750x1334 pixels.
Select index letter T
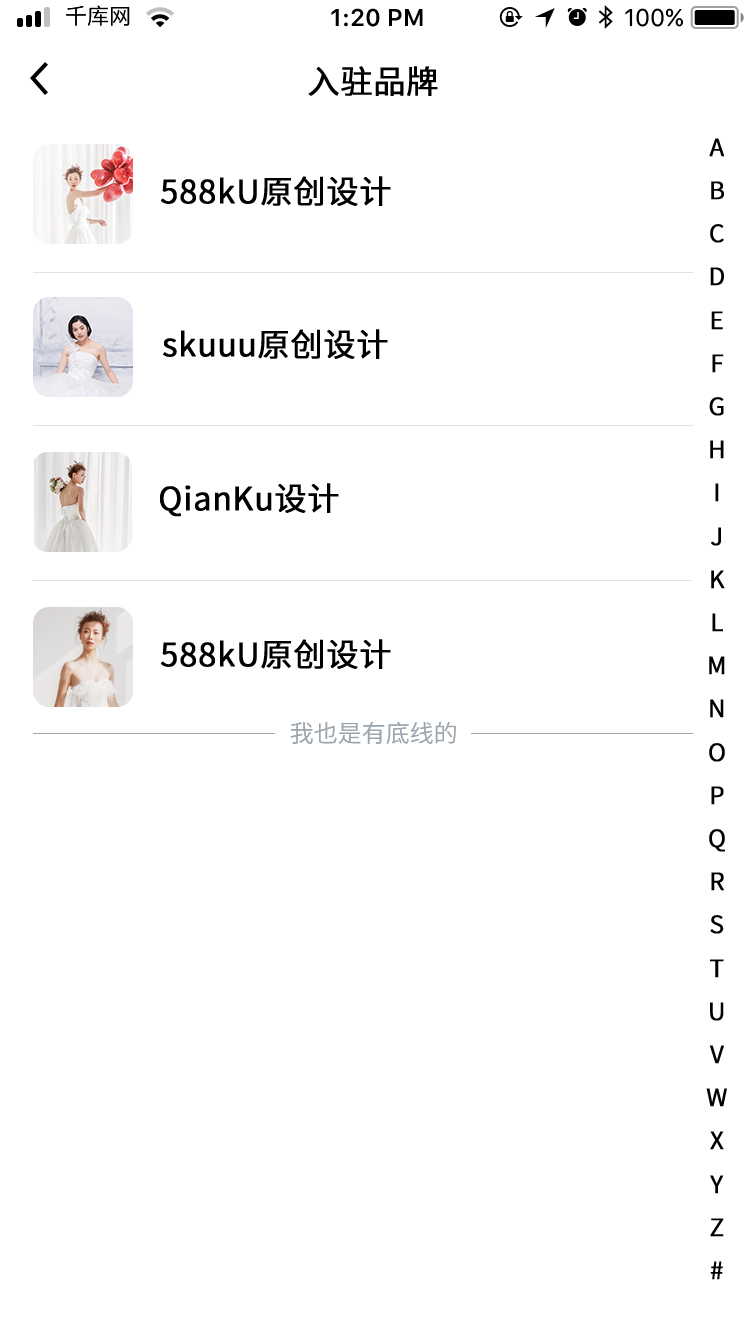coord(716,968)
